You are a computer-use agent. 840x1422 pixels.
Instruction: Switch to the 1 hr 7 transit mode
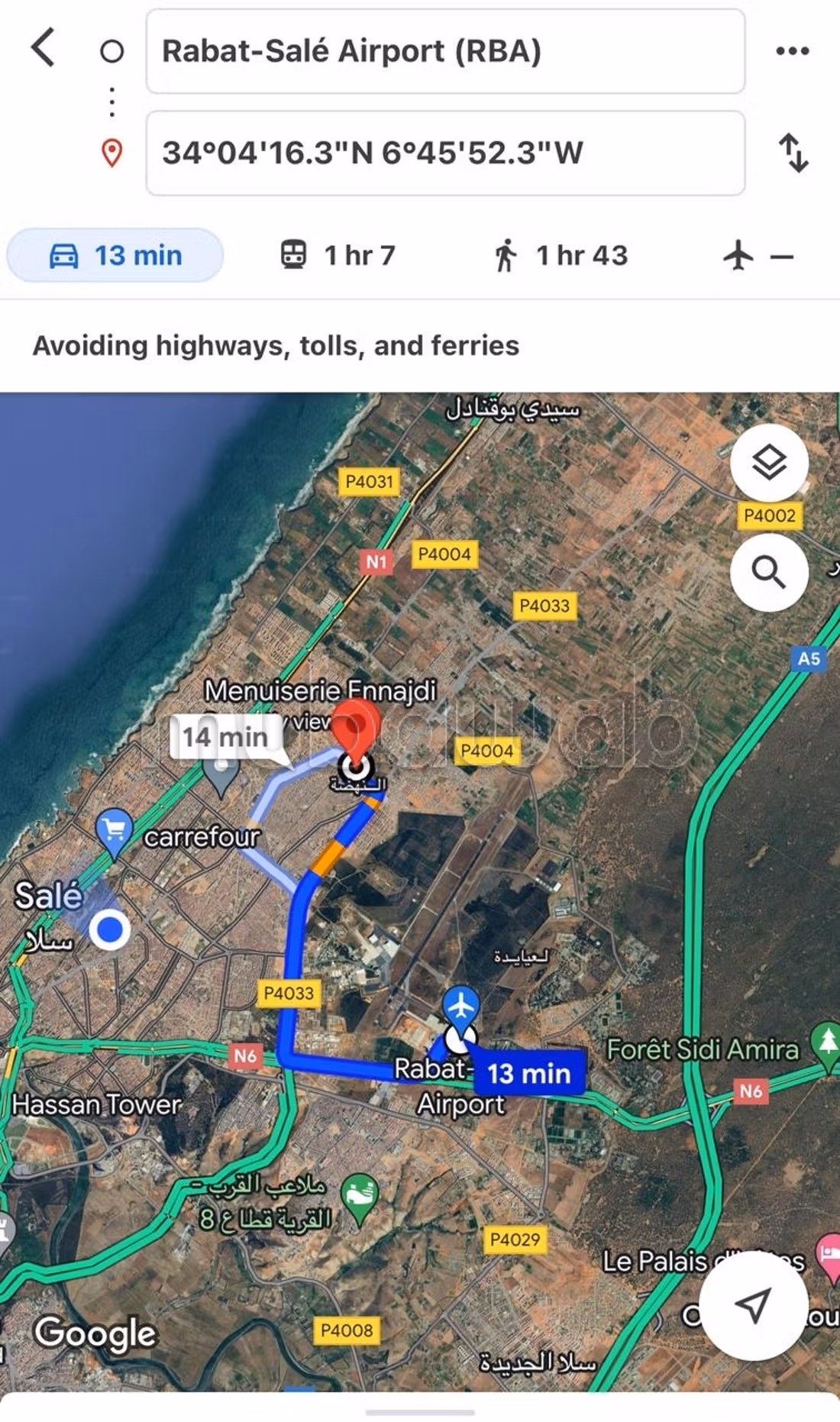[x=337, y=255]
